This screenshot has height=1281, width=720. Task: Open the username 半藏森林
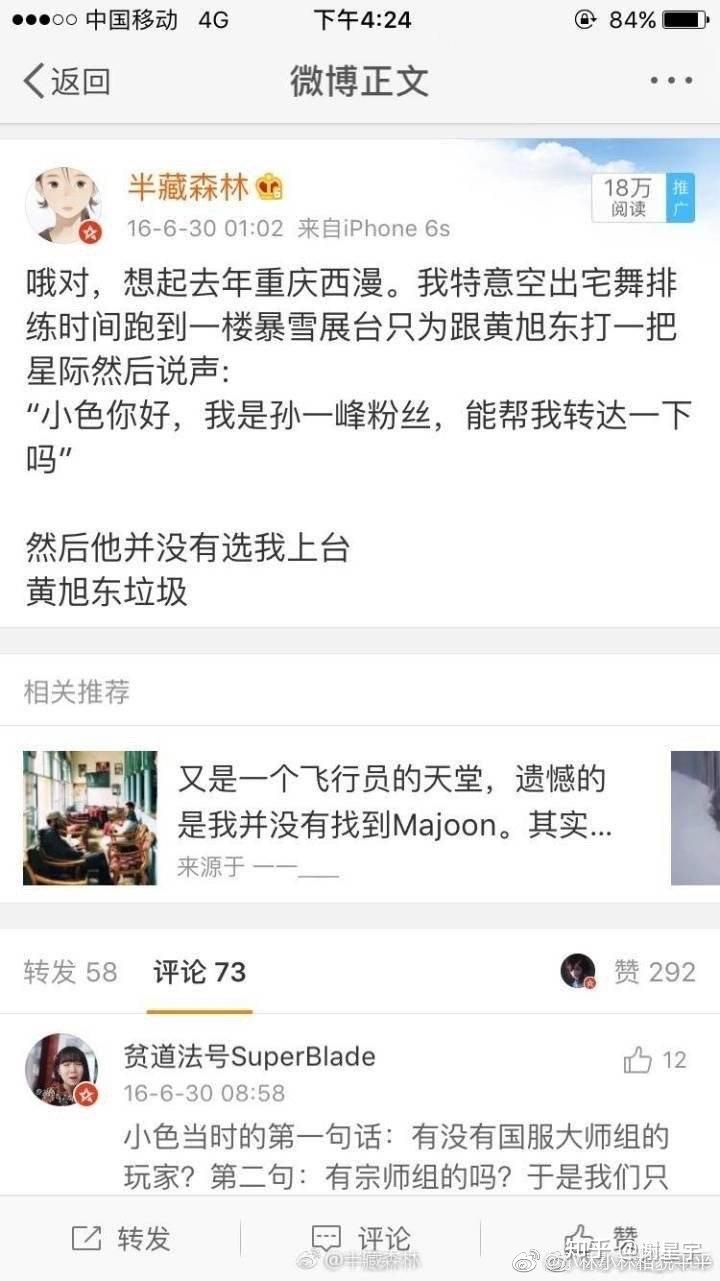(x=187, y=186)
